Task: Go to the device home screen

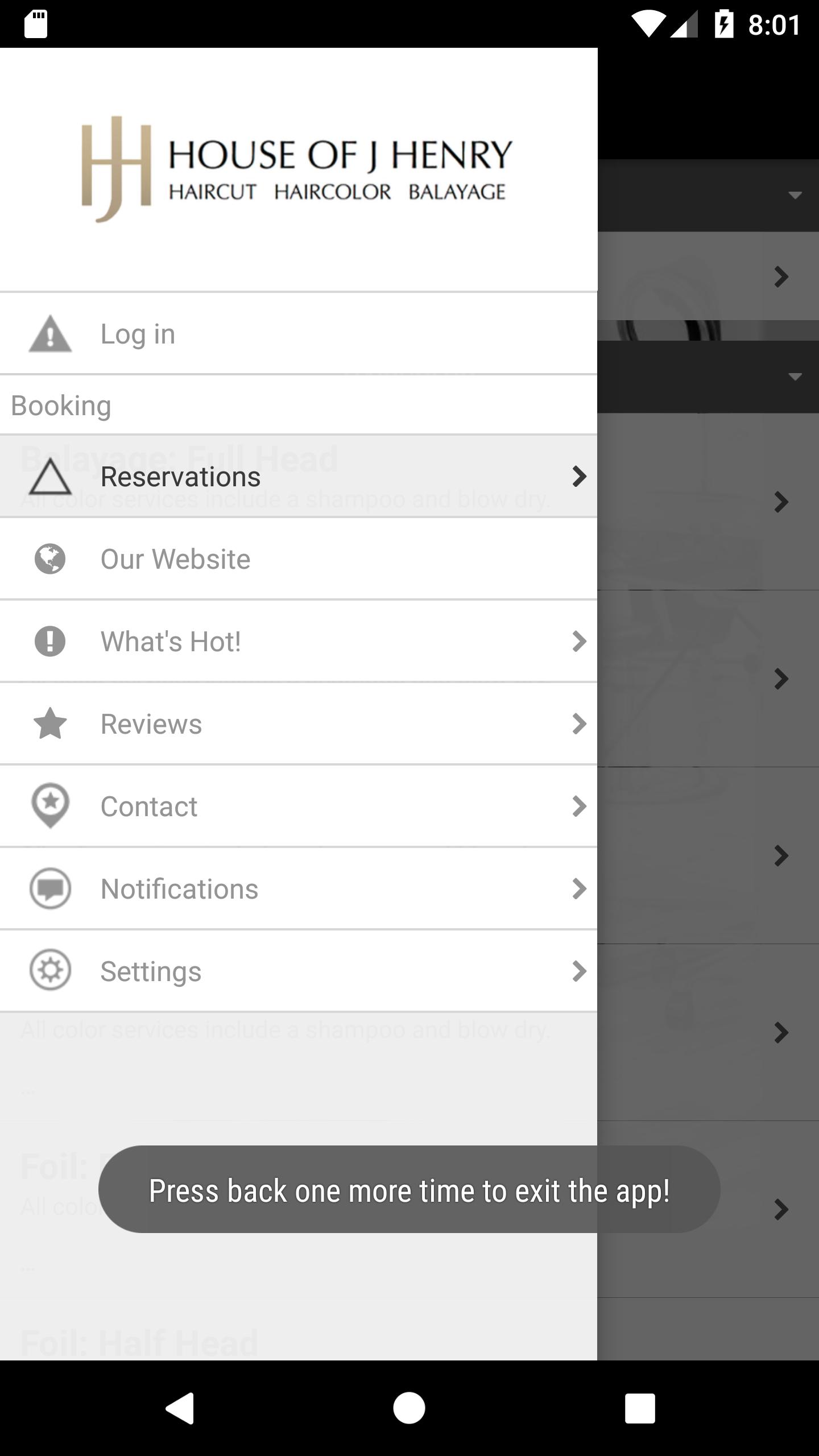Action: (409, 1408)
